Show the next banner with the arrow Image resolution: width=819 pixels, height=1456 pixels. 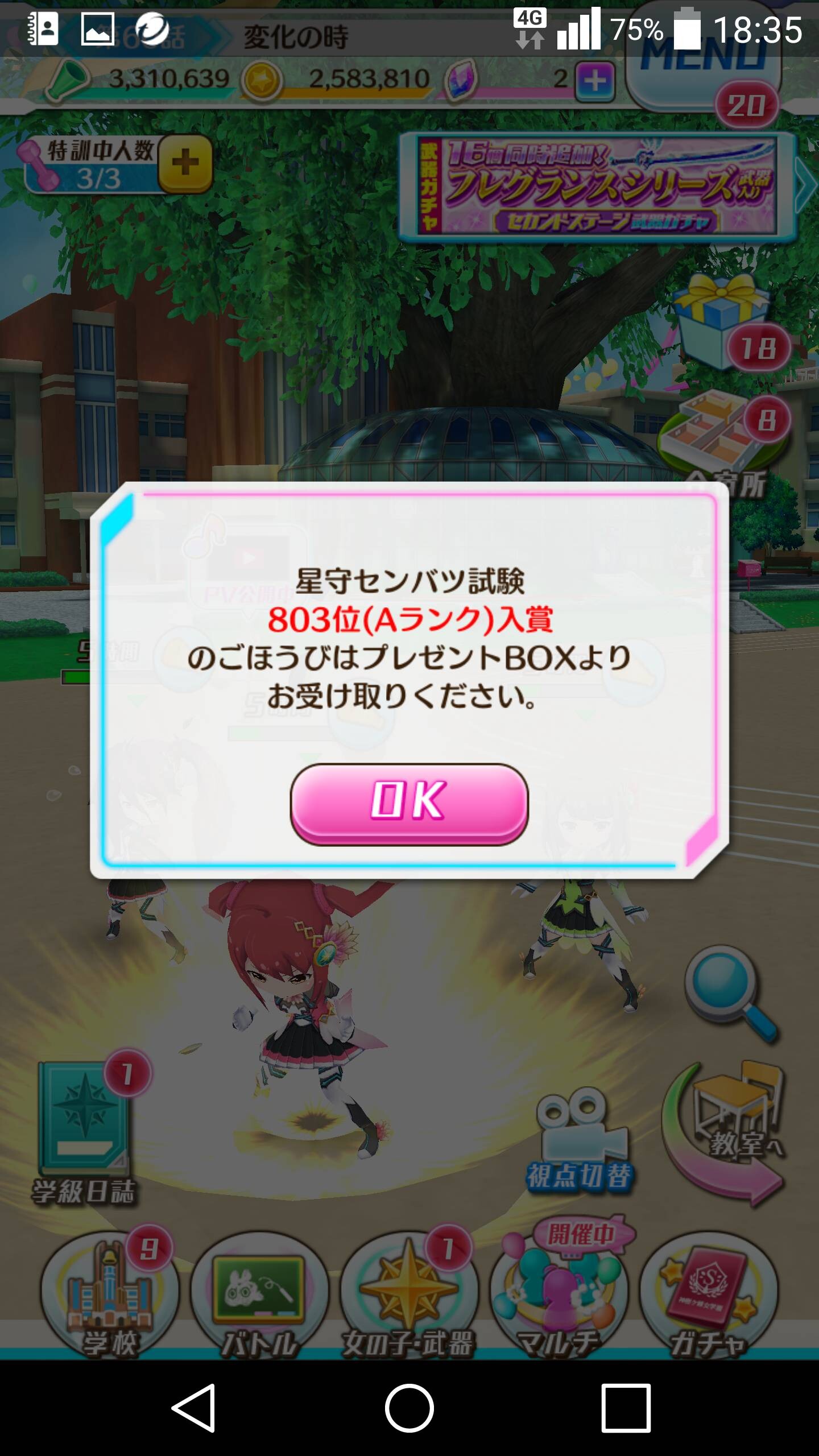point(806,185)
